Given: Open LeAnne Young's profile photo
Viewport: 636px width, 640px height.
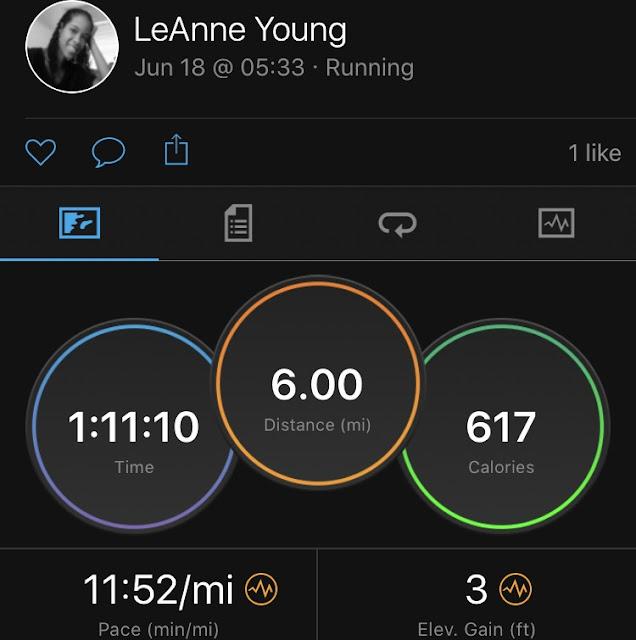Looking at the screenshot, I should pos(71,48).
